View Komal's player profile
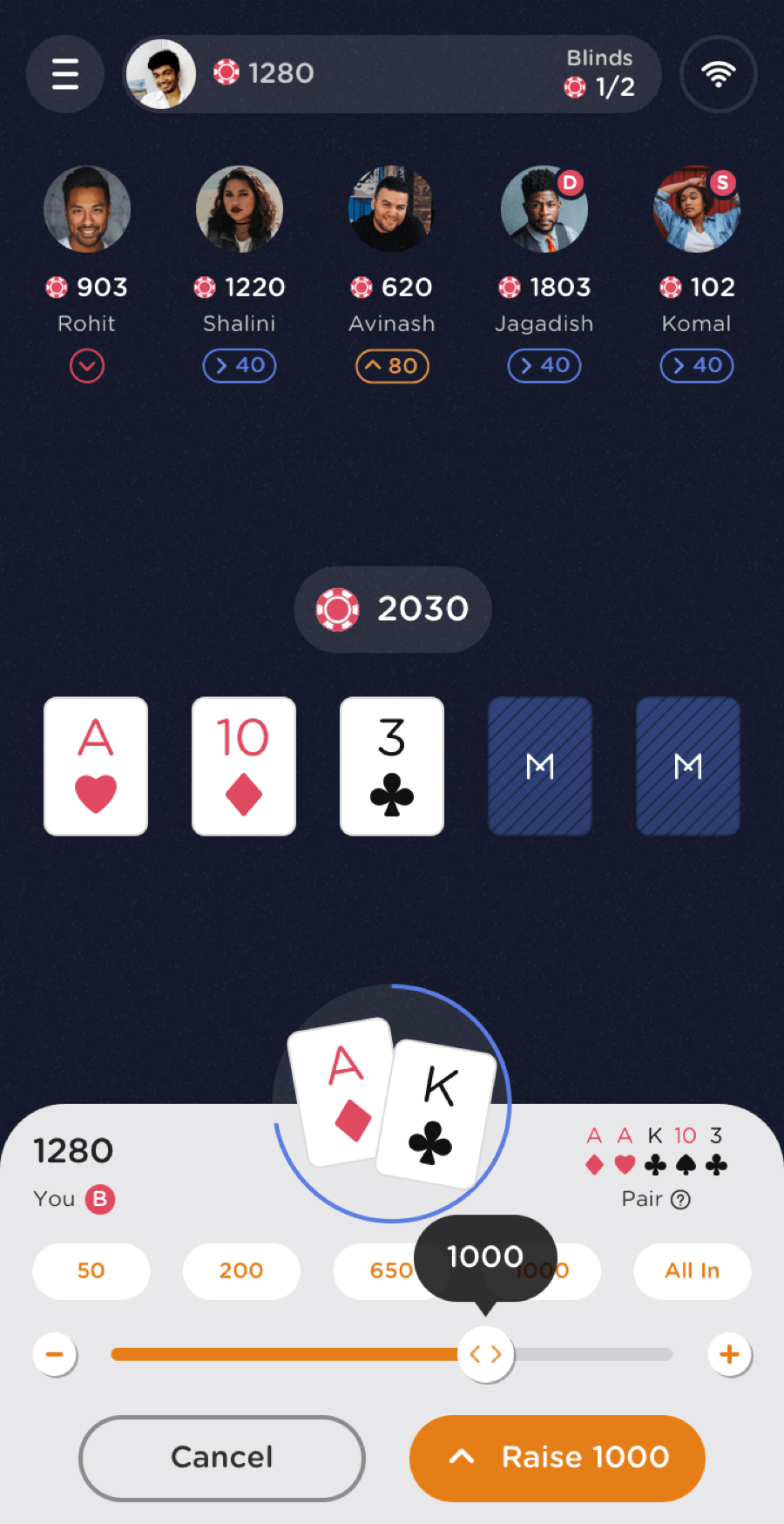This screenshot has width=784, height=1524. (x=696, y=209)
